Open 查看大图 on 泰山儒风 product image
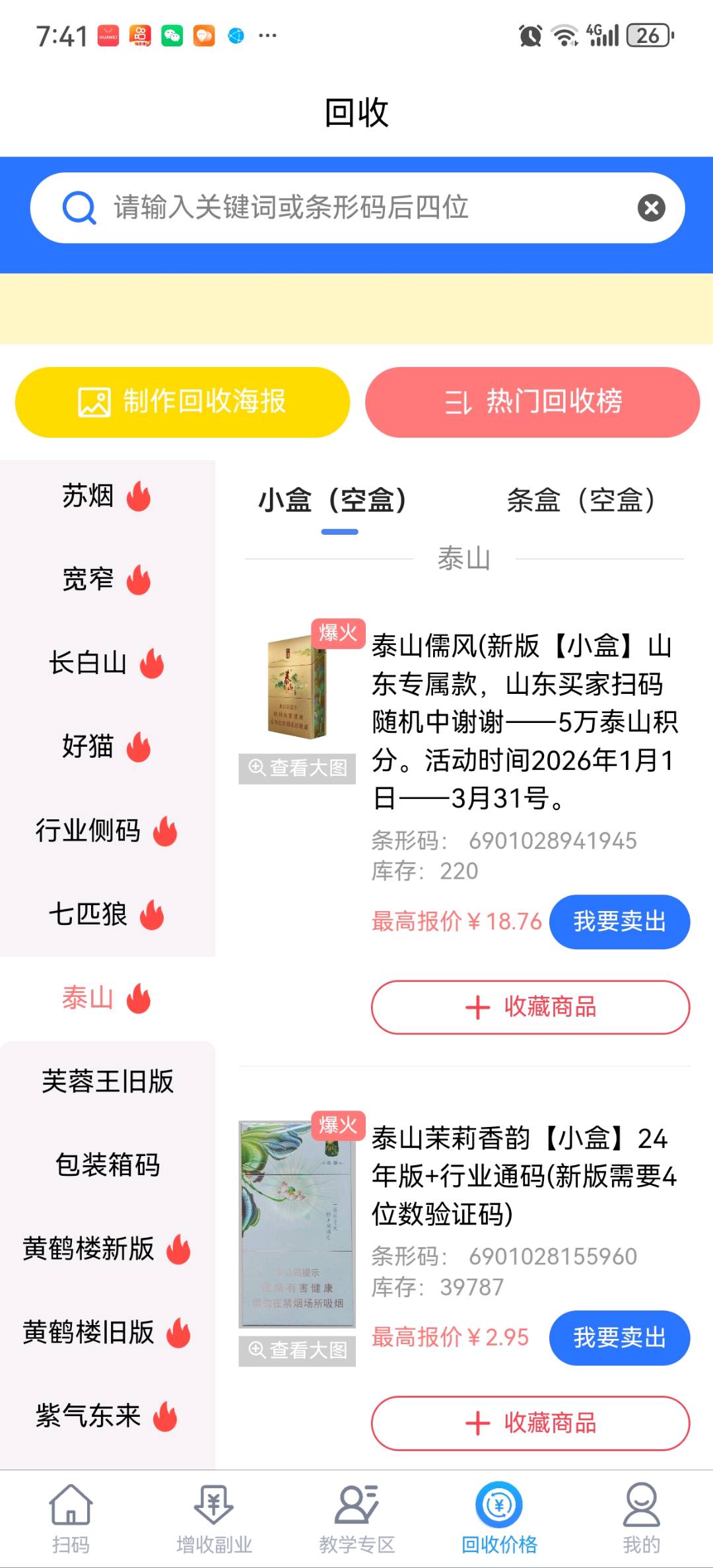The image size is (713, 1568). tap(296, 768)
